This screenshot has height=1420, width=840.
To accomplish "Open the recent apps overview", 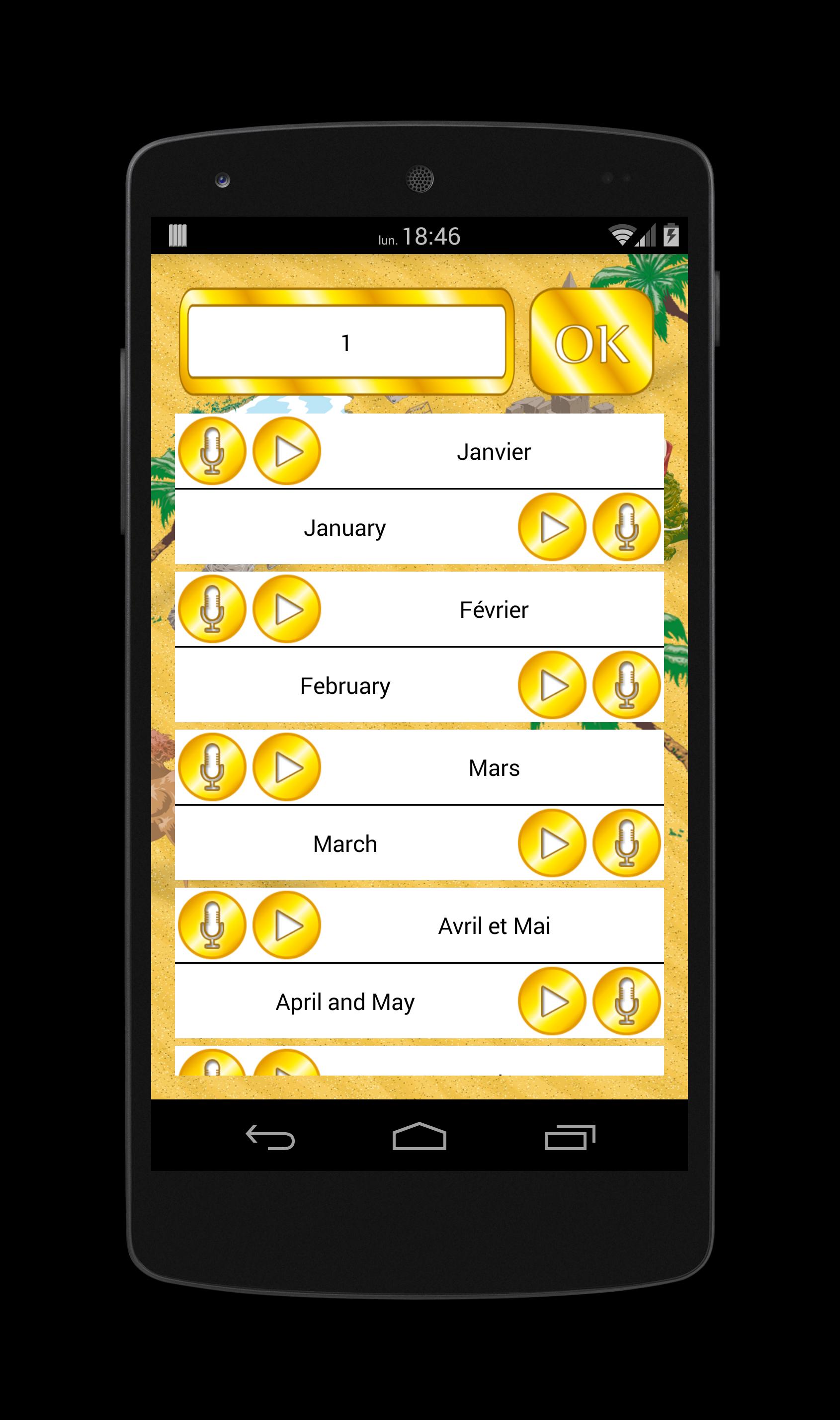I will click(570, 1137).
